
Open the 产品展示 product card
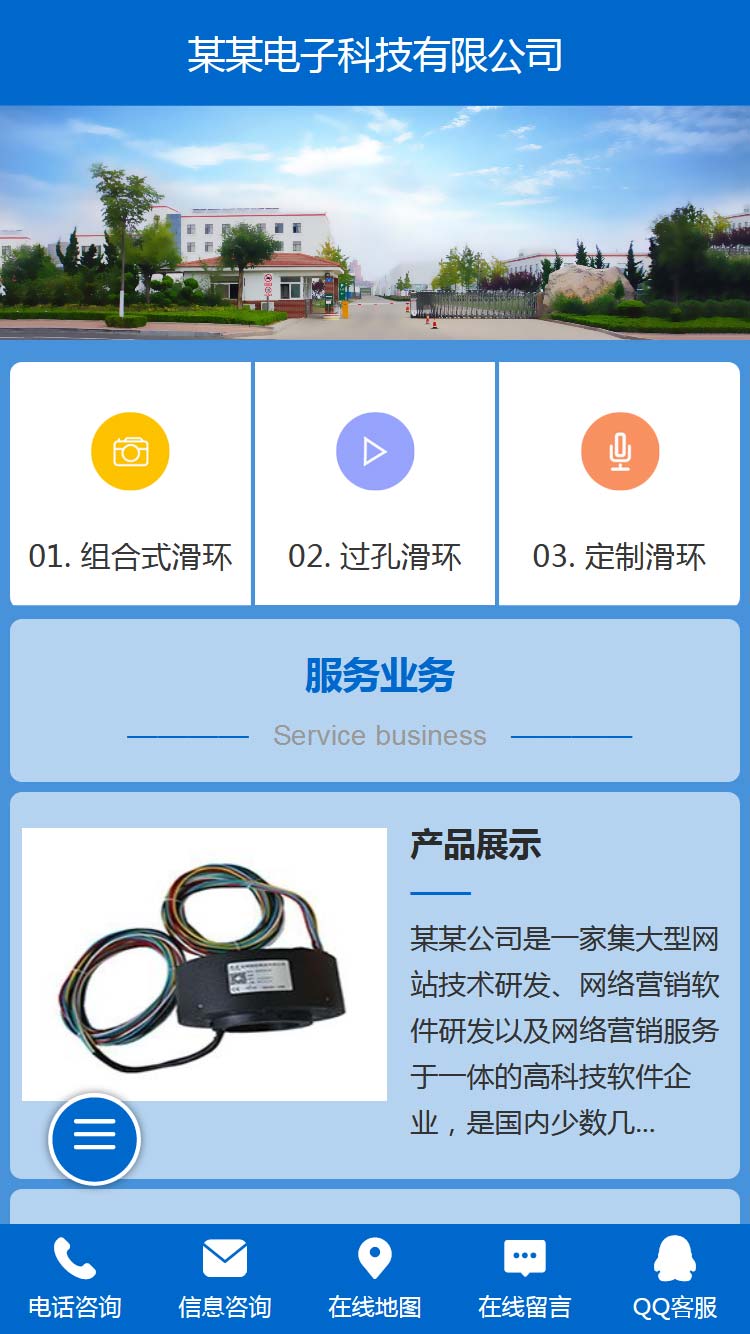475,846
